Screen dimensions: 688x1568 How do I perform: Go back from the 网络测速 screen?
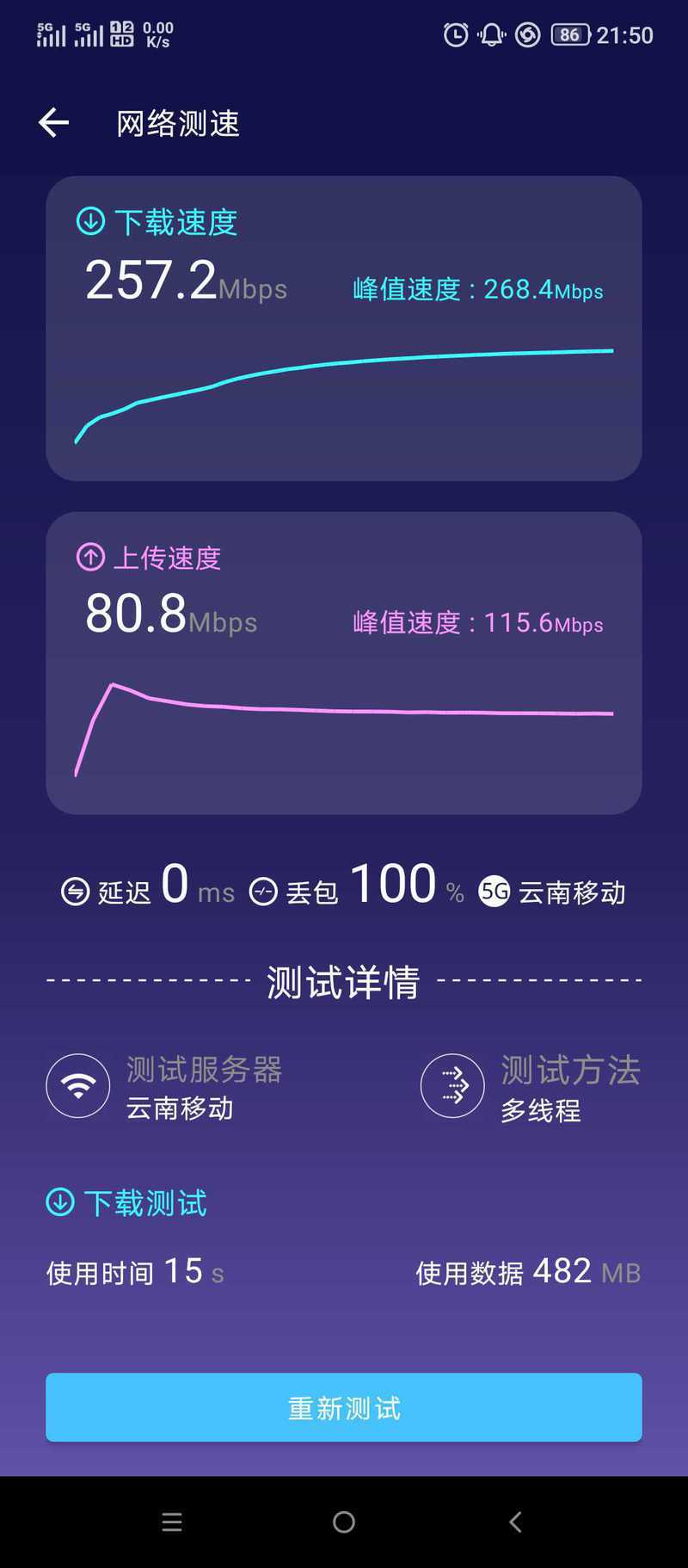[x=53, y=122]
